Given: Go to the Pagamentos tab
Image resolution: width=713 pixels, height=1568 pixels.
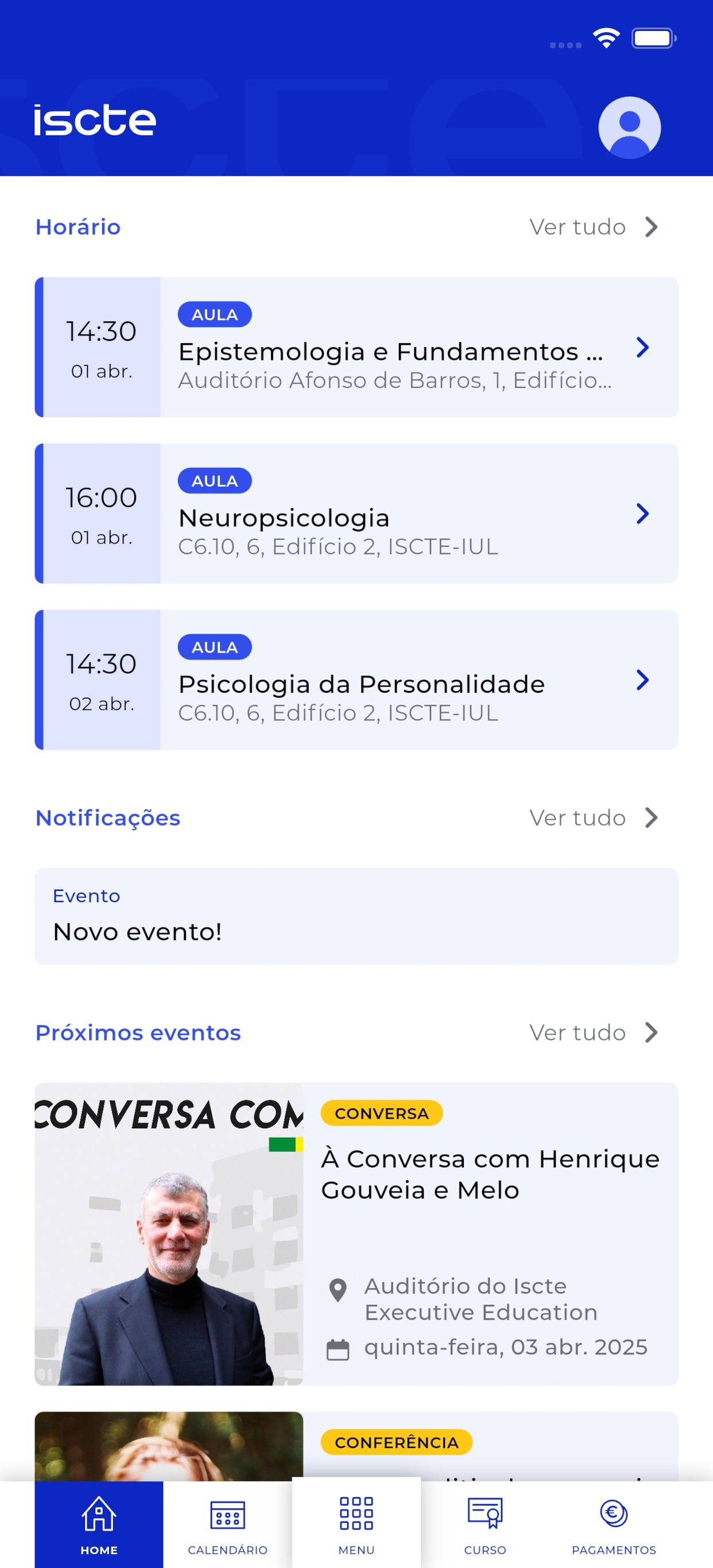Looking at the screenshot, I should pos(614,1524).
